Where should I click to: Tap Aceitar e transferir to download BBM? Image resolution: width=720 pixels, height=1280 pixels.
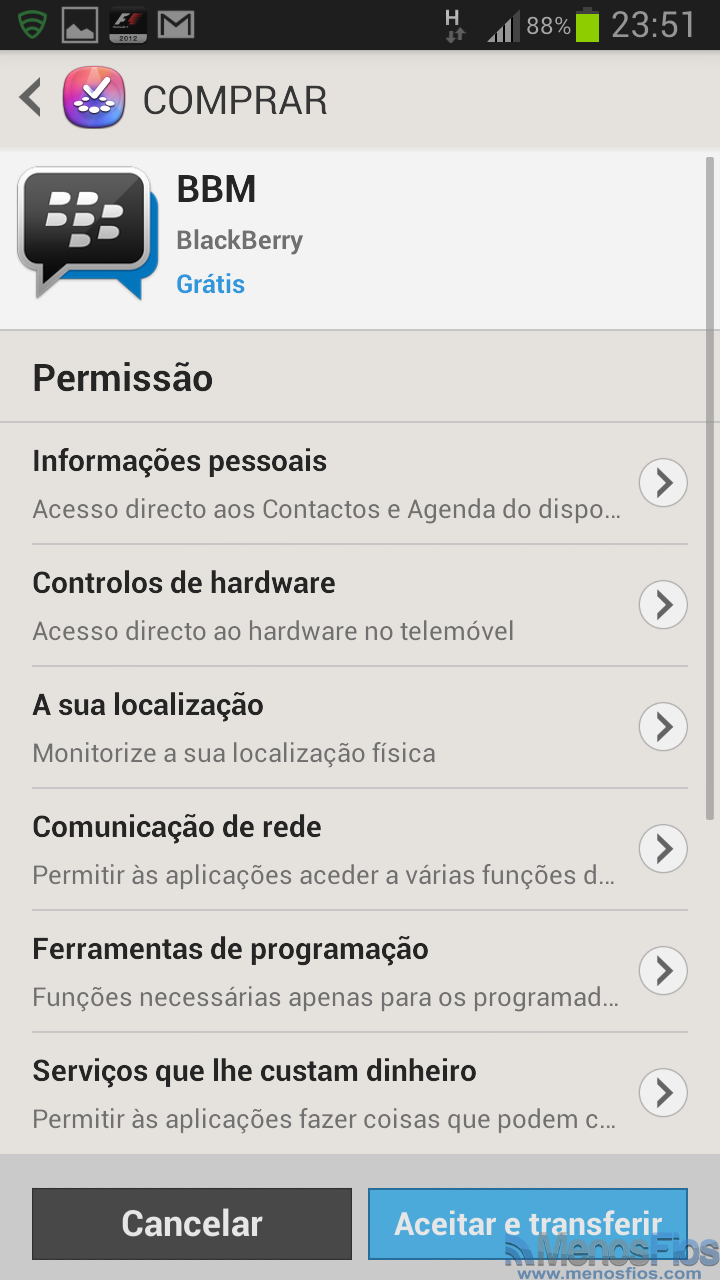pos(528,1223)
